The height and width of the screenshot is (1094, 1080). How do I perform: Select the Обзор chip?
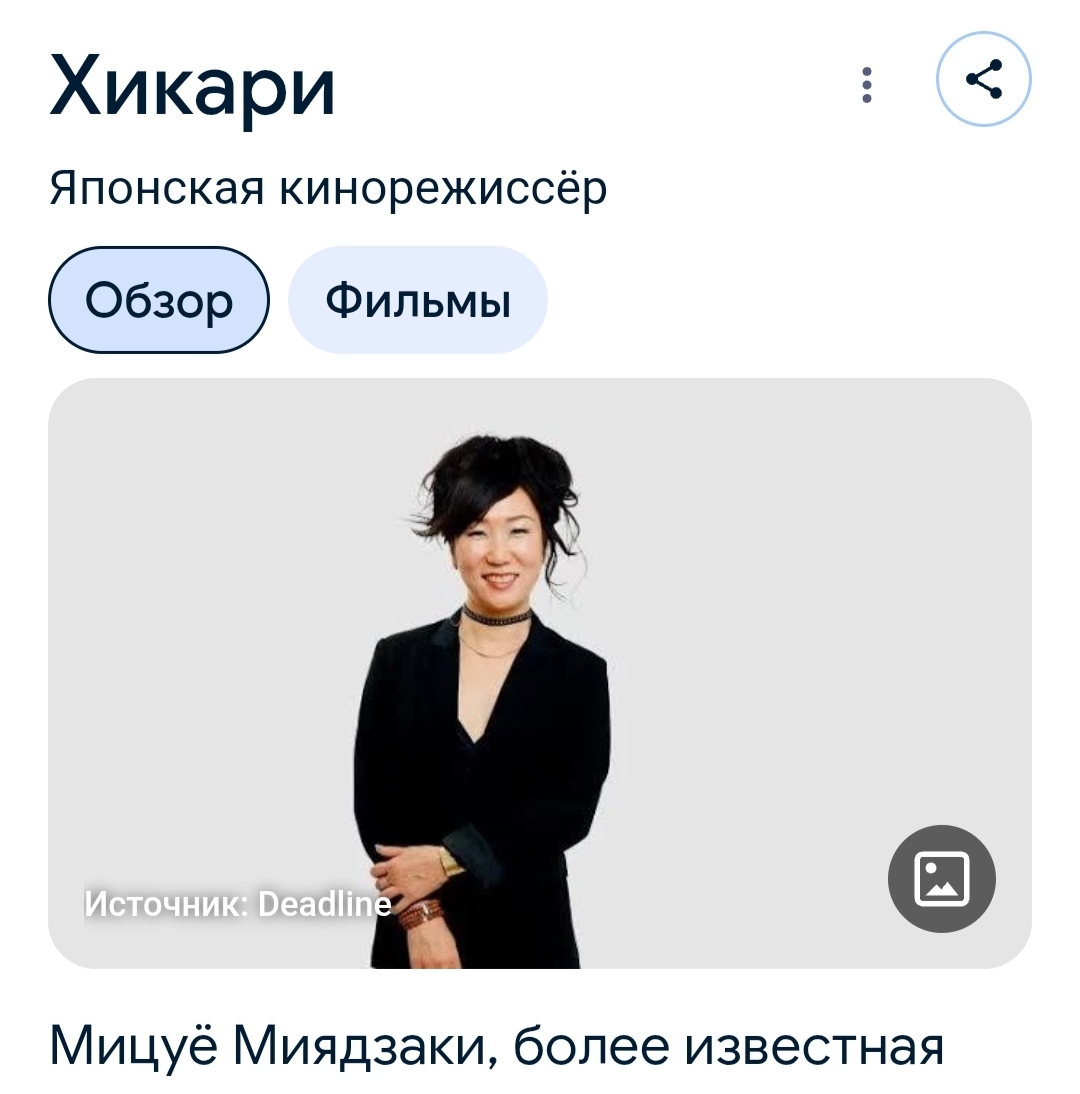(x=159, y=301)
